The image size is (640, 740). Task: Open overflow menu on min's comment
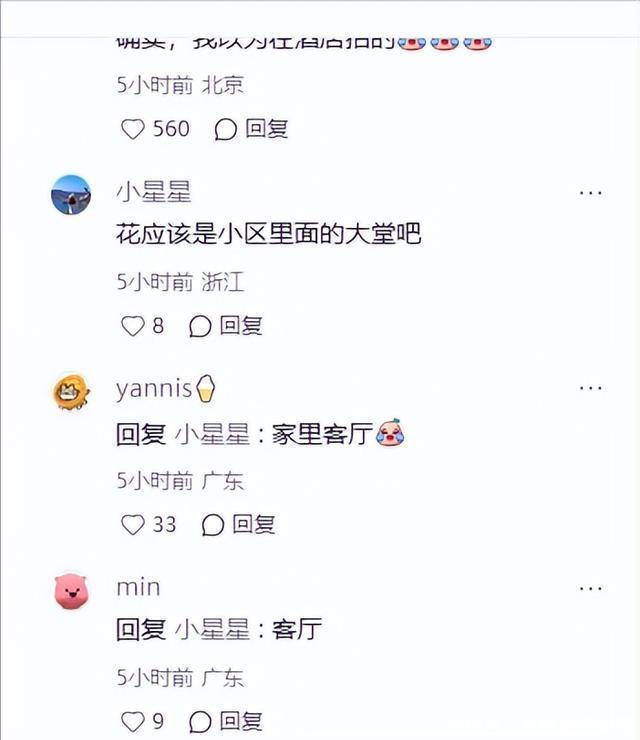coord(591,588)
